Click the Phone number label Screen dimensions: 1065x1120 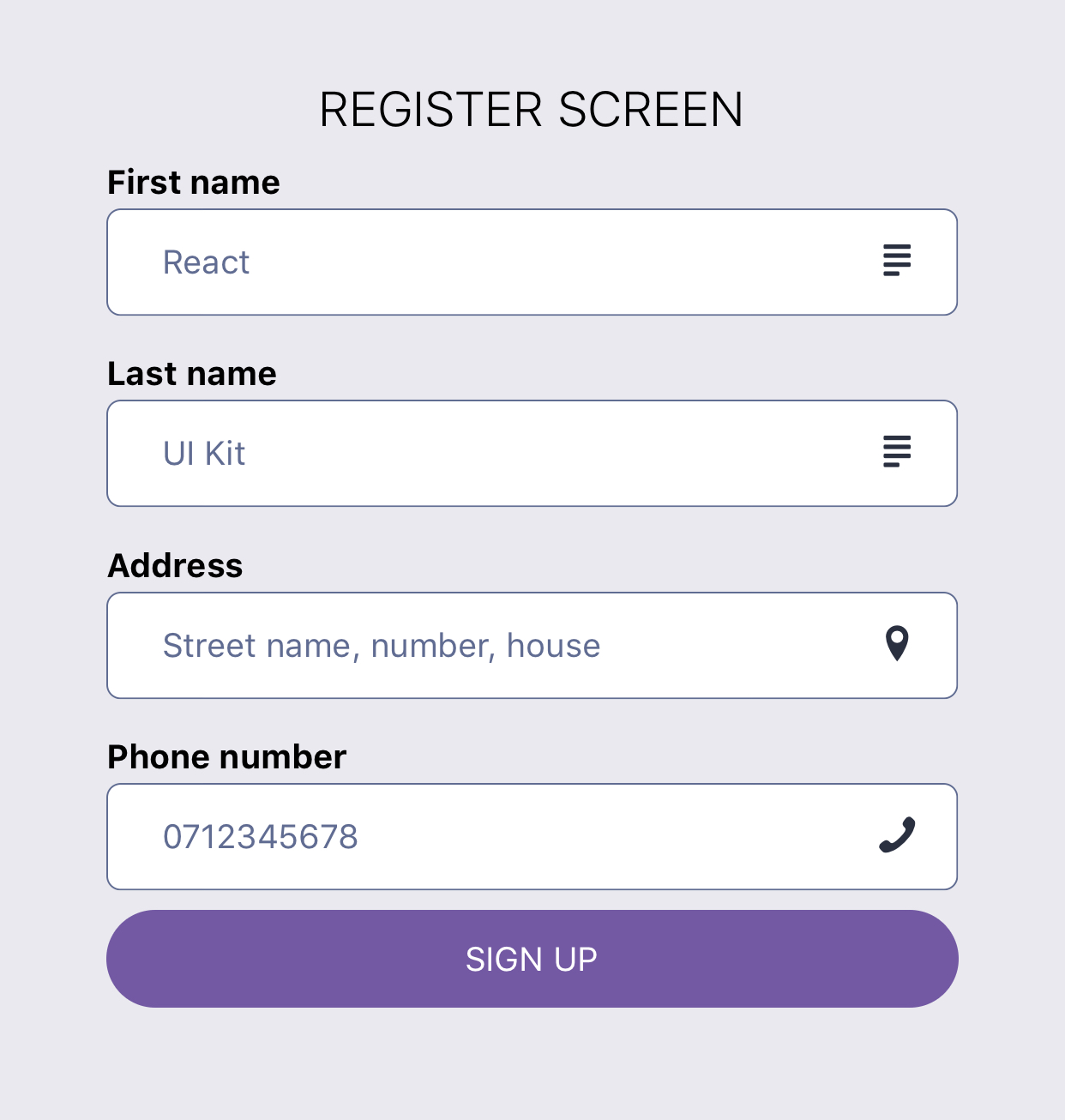coord(226,756)
